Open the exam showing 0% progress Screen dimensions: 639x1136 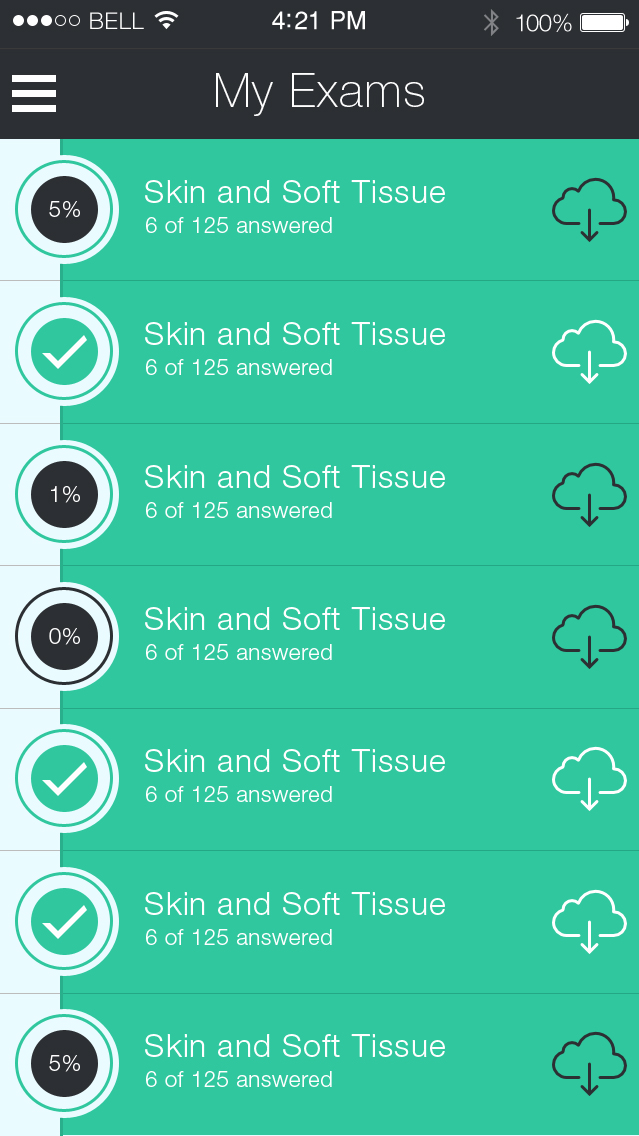(294, 635)
